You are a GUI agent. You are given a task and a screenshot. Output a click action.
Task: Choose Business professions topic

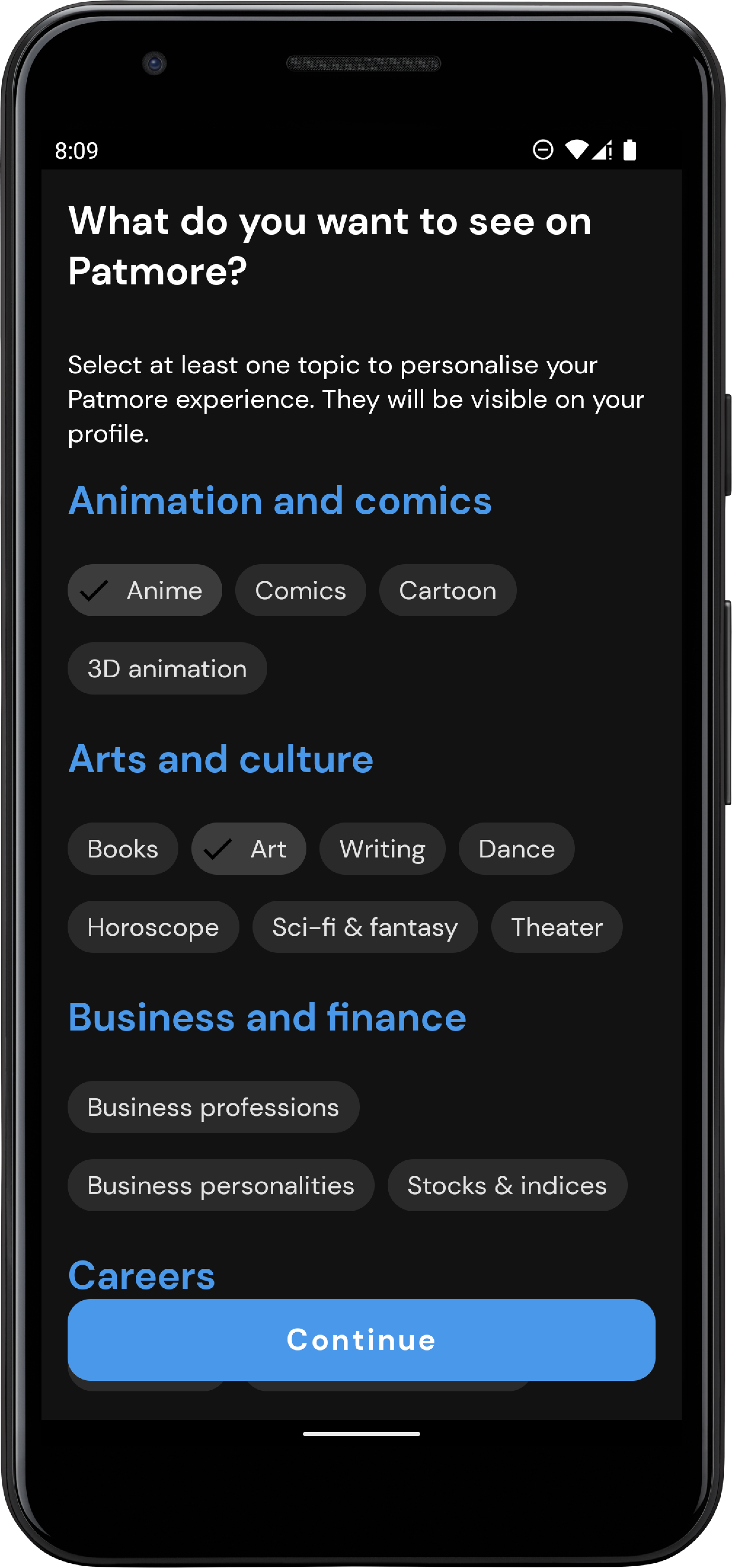[x=213, y=1107]
